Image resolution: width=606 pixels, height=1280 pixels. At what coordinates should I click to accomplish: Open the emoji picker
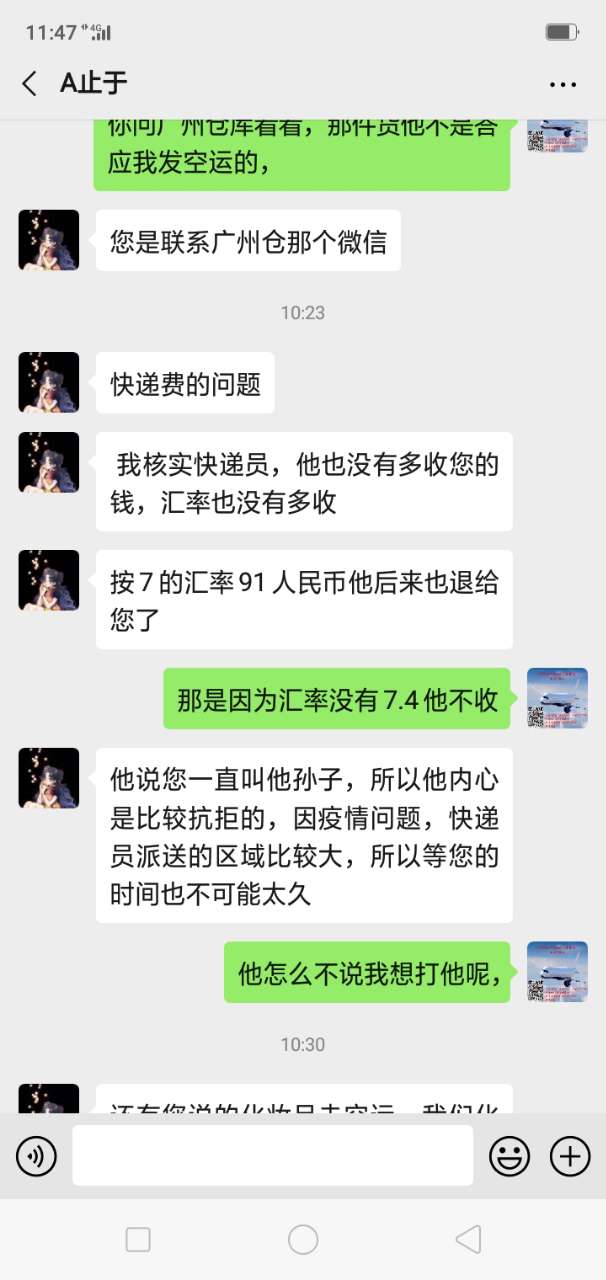tap(509, 1157)
